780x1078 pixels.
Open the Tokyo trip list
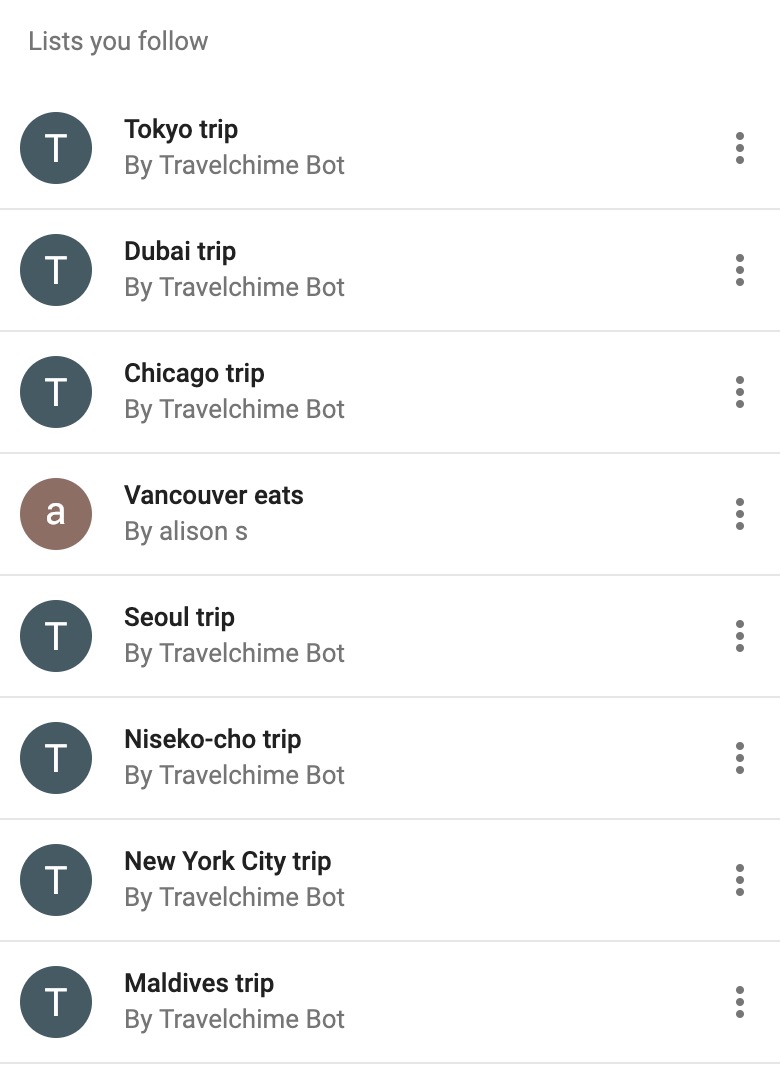tap(181, 130)
